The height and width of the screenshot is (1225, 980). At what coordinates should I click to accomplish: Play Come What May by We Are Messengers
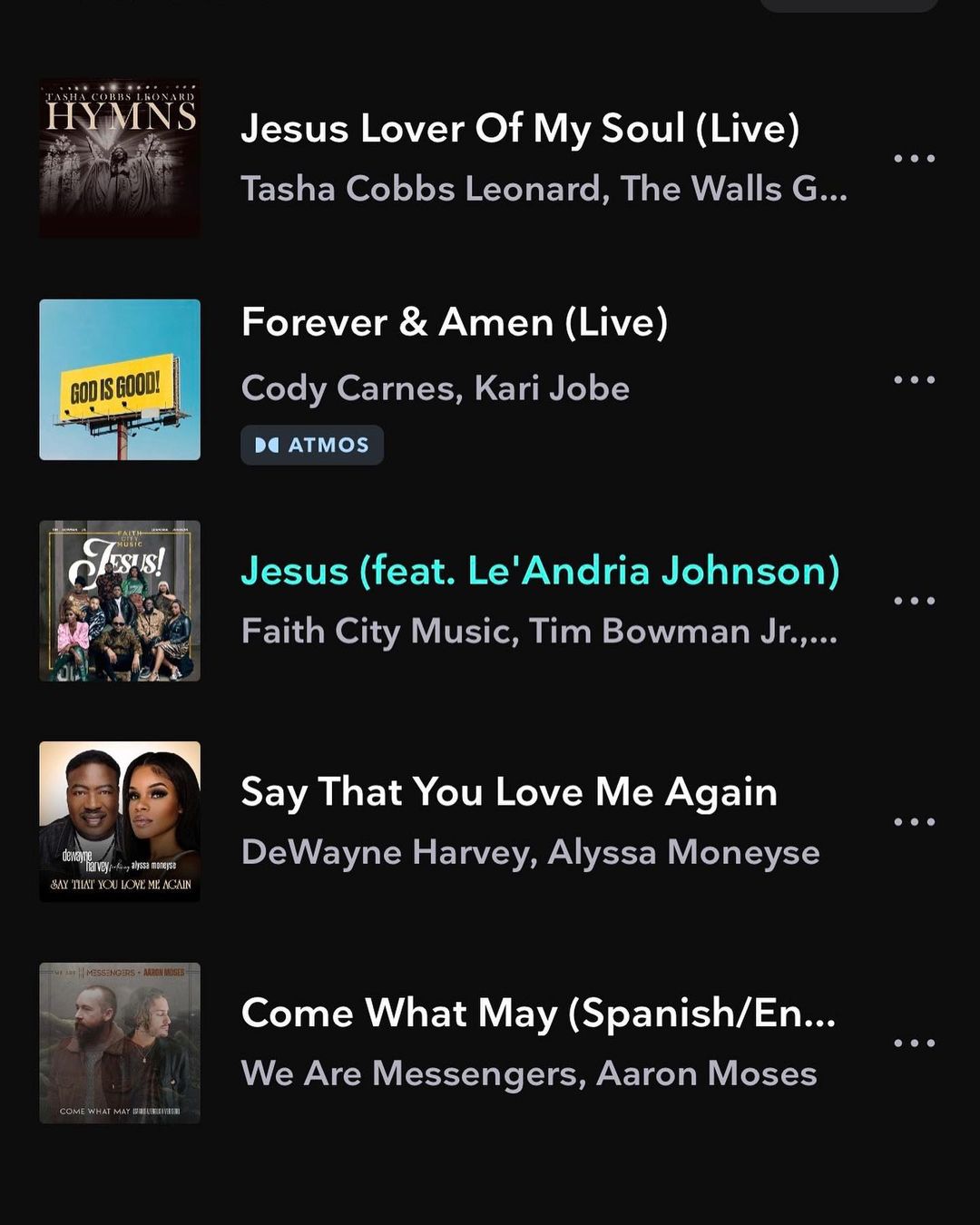[537, 1014]
